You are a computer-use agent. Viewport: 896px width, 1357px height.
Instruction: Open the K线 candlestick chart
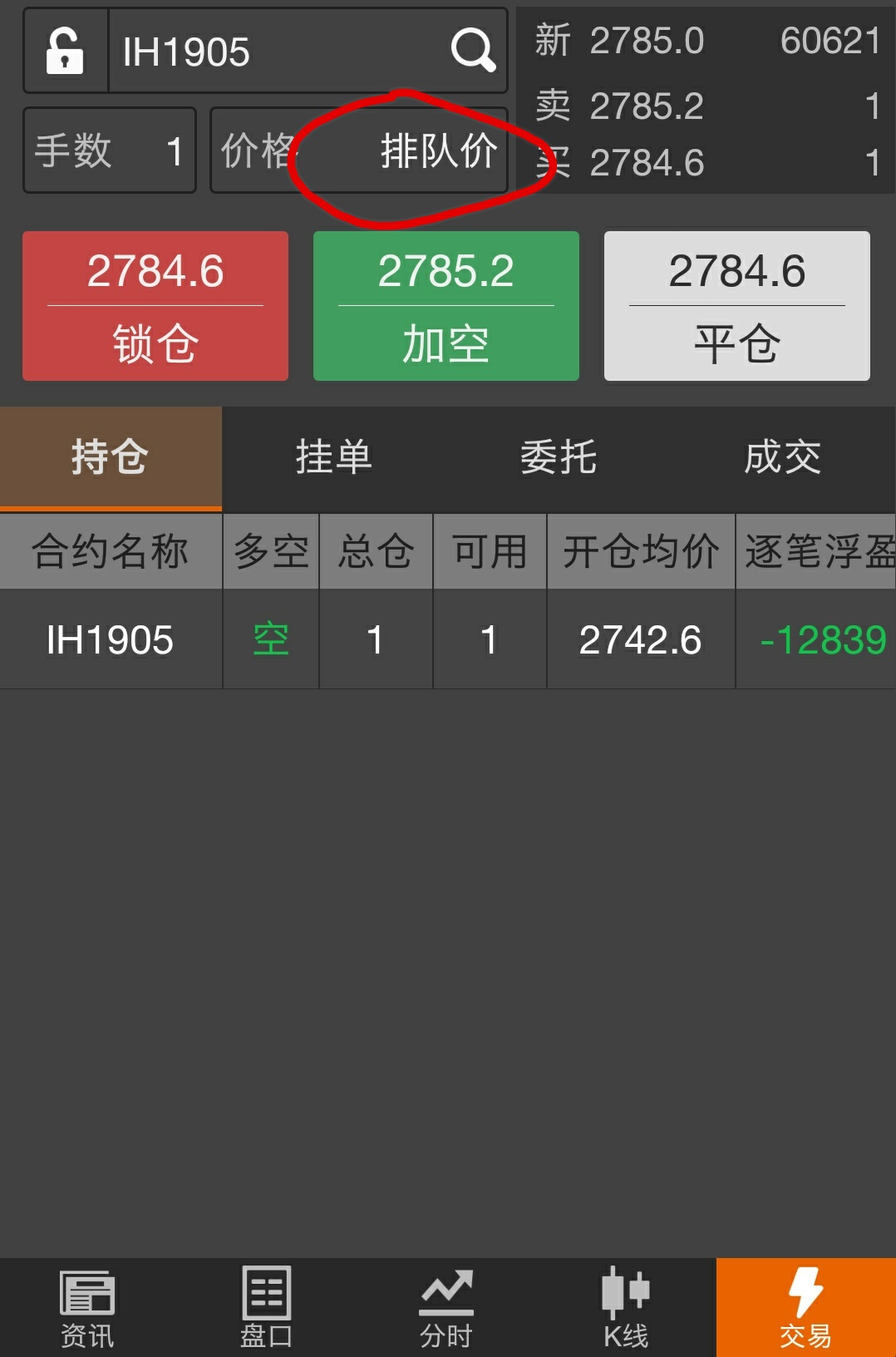pos(626,1308)
